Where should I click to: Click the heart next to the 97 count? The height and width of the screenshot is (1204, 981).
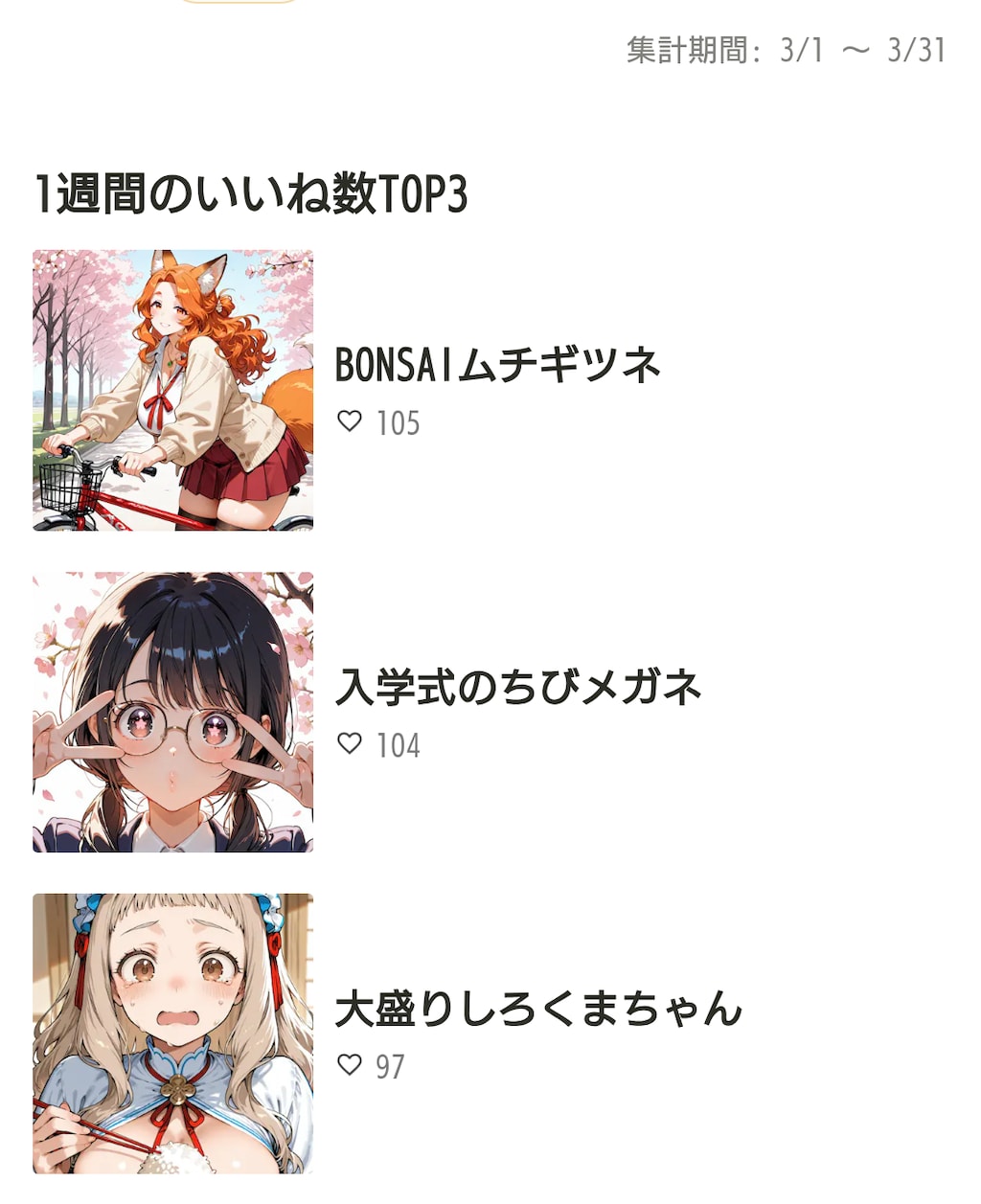pyautogui.click(x=349, y=1063)
